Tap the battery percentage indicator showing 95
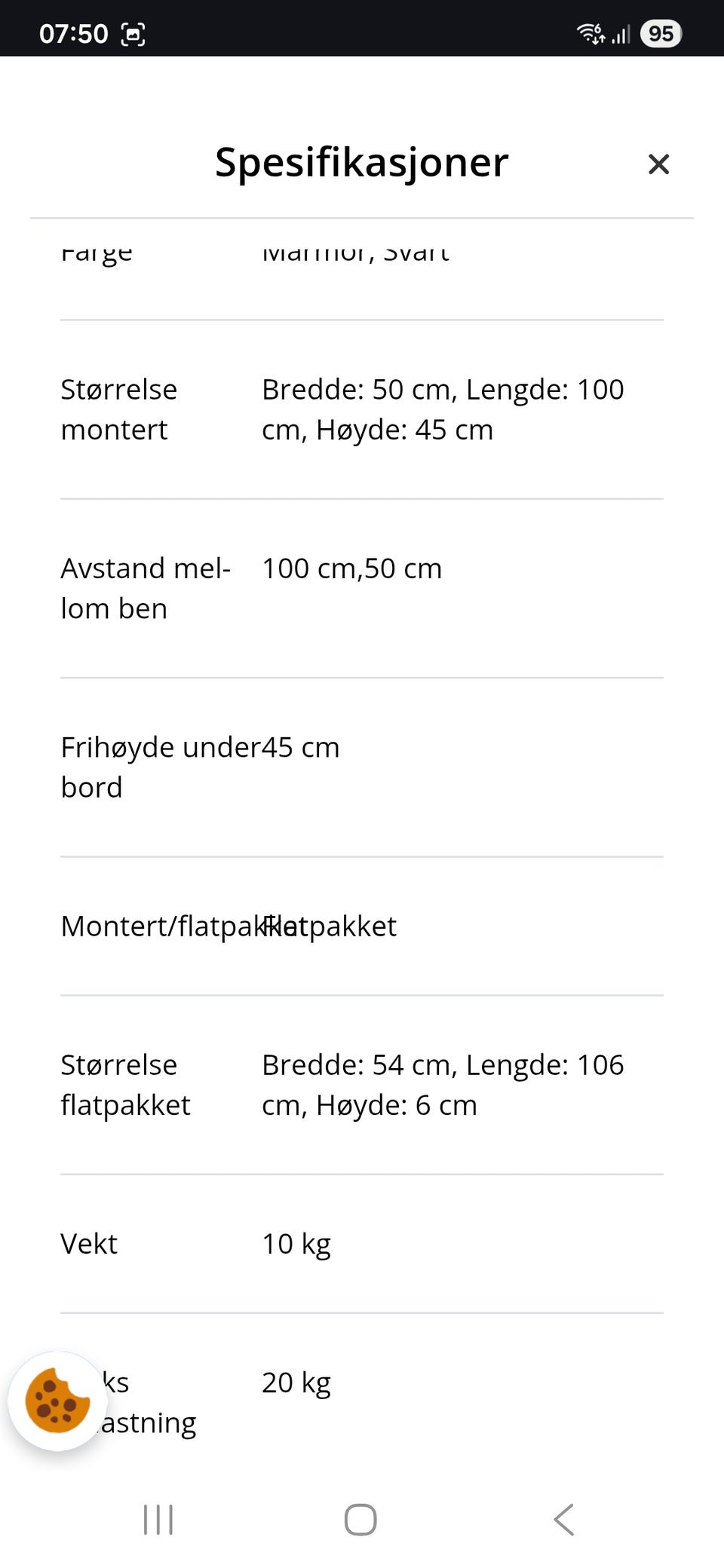Viewport: 724px width, 1568px height. [x=661, y=33]
